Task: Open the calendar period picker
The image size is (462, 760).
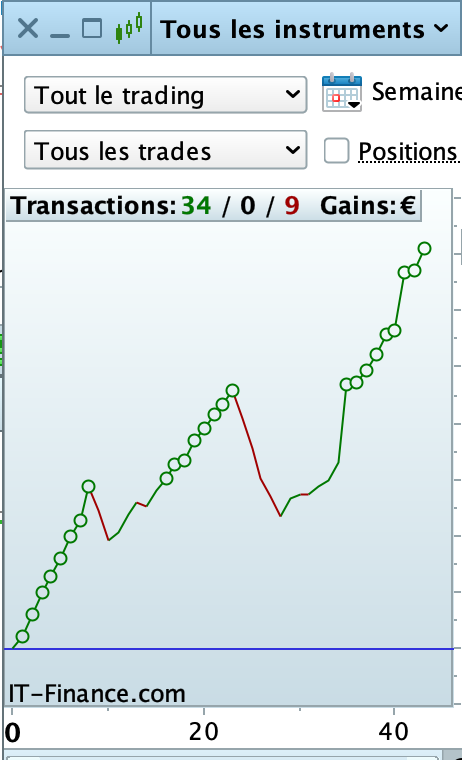Action: click(342, 93)
